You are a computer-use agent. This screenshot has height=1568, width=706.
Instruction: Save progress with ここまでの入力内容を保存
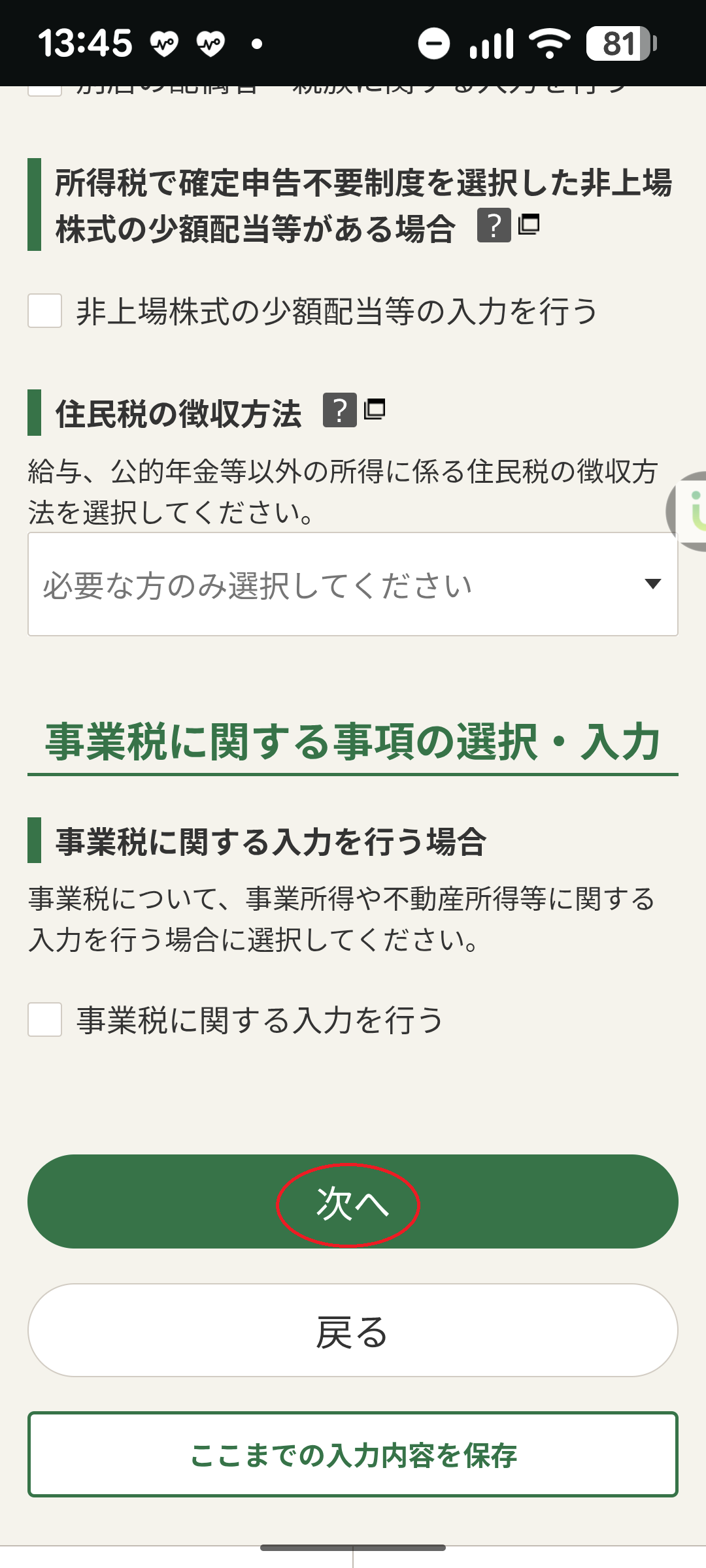352,1455
